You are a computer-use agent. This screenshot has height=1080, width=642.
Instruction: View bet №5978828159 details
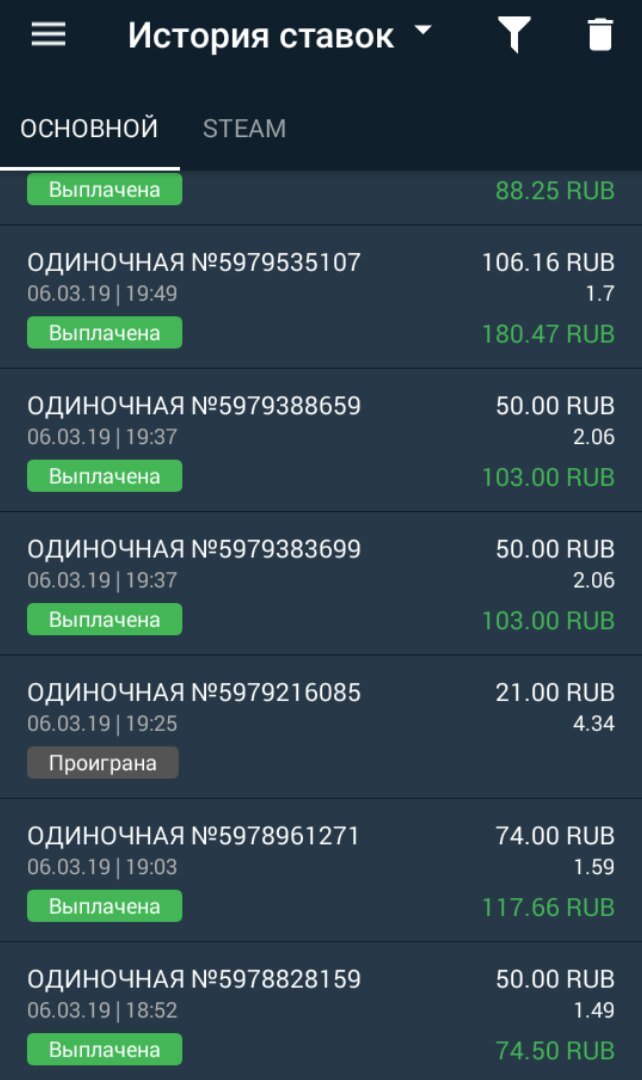[x=320, y=1012]
